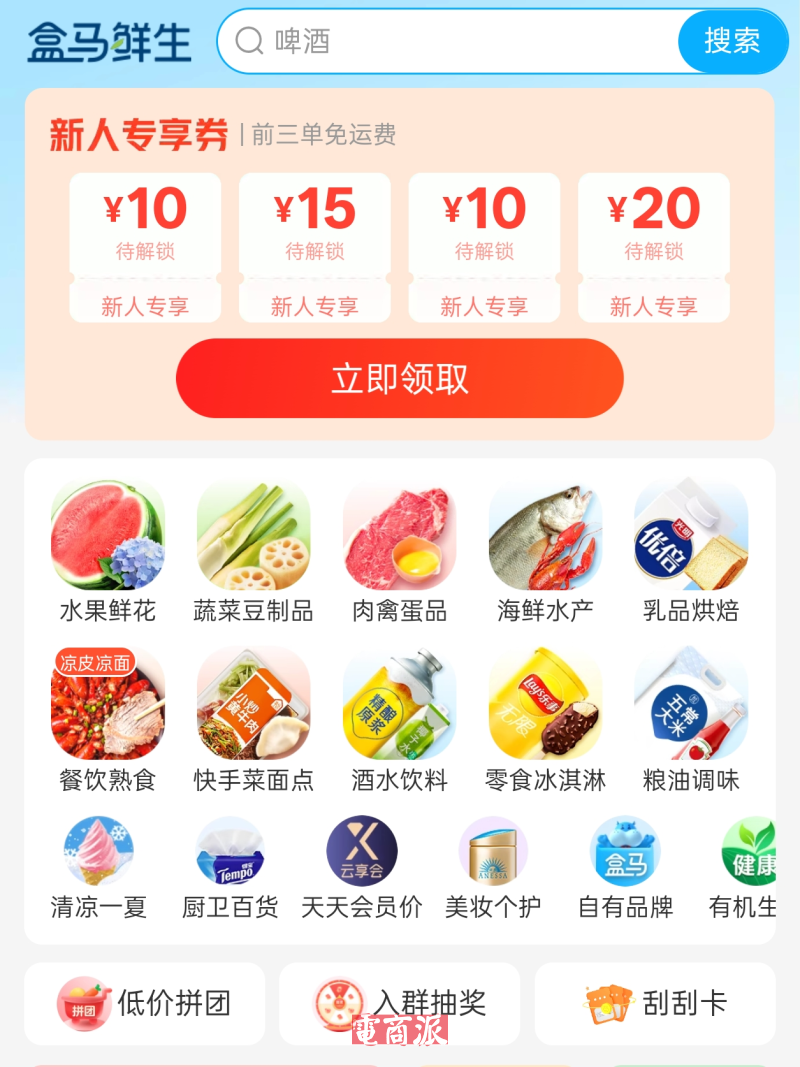Select 零食冰淇淋 category
This screenshot has height=1067, width=800.
545,718
